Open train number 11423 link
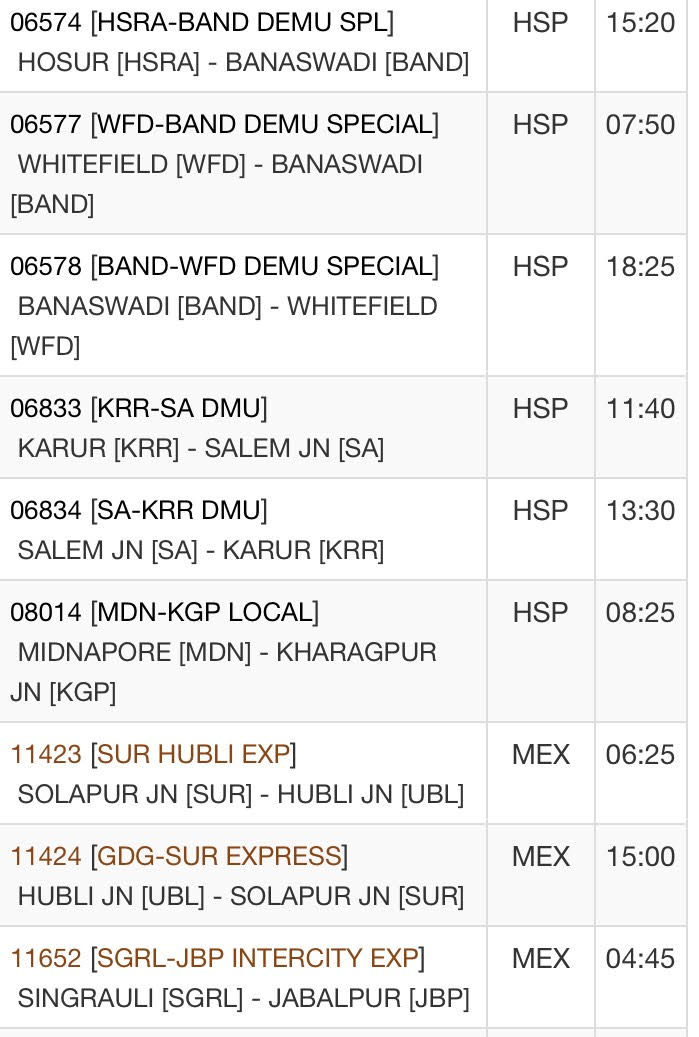 click(x=45, y=754)
